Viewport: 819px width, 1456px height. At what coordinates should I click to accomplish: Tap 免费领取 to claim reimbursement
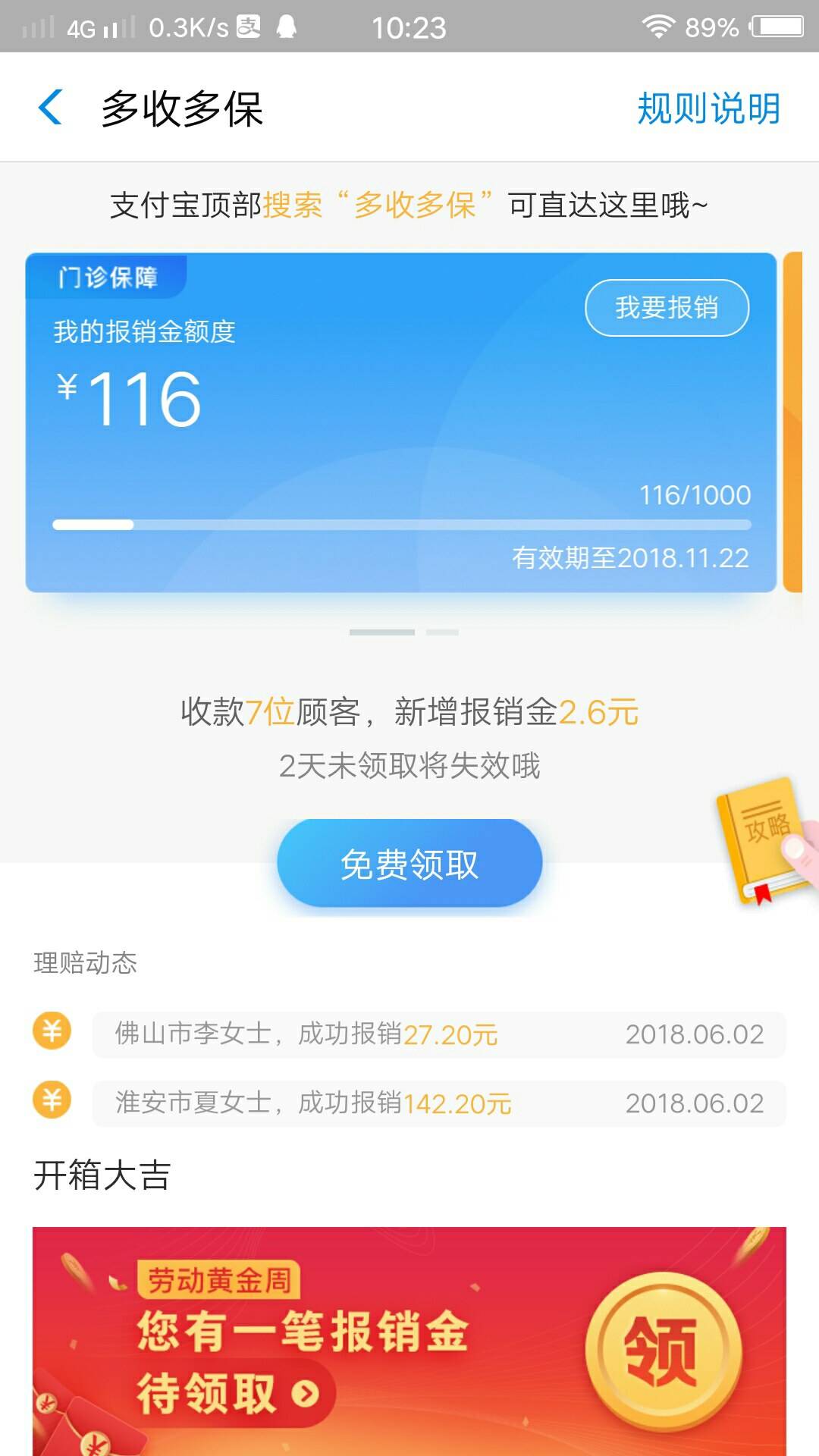[x=408, y=863]
